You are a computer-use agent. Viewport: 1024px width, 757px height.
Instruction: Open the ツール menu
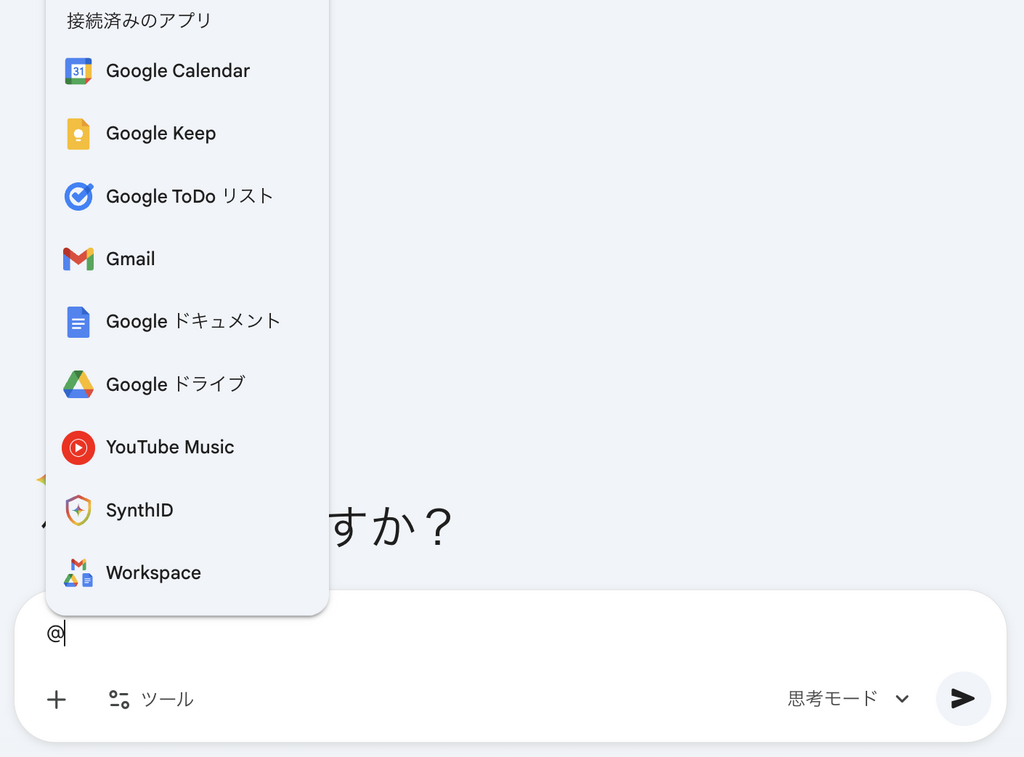pos(151,699)
